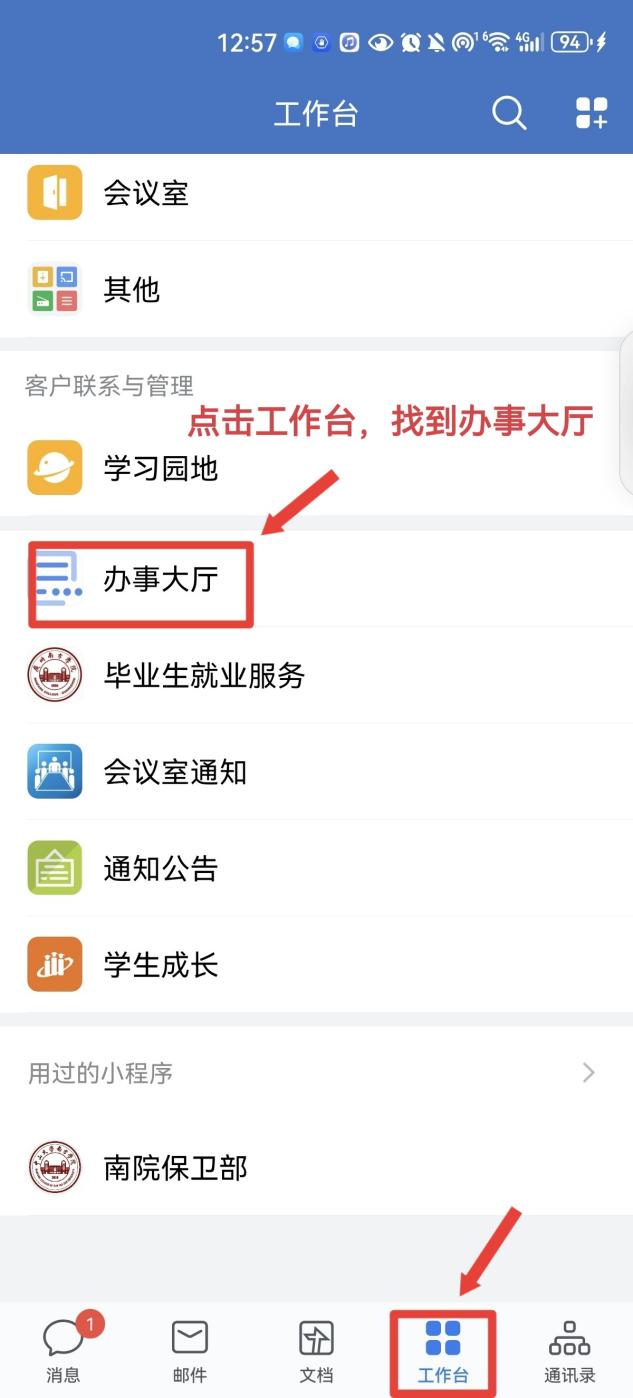Open the 其他 row
Screen dimensions: 633x1398
pos(131,290)
